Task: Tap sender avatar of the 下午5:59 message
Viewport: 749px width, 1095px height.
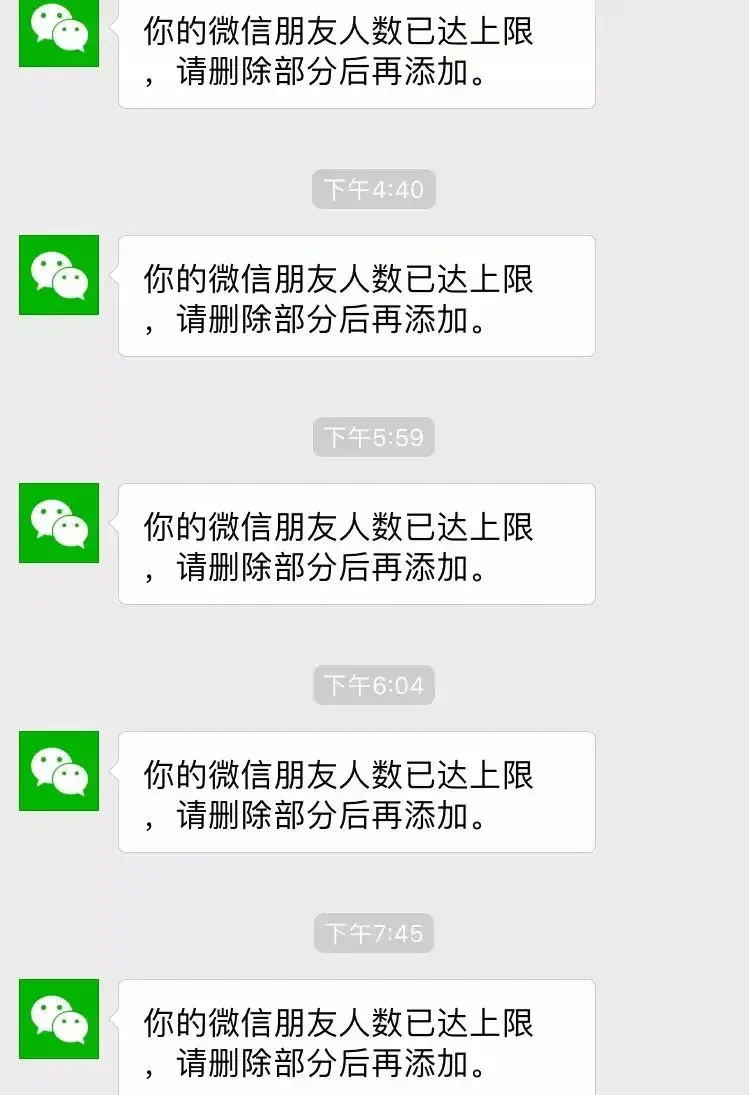Action: pos(59,523)
